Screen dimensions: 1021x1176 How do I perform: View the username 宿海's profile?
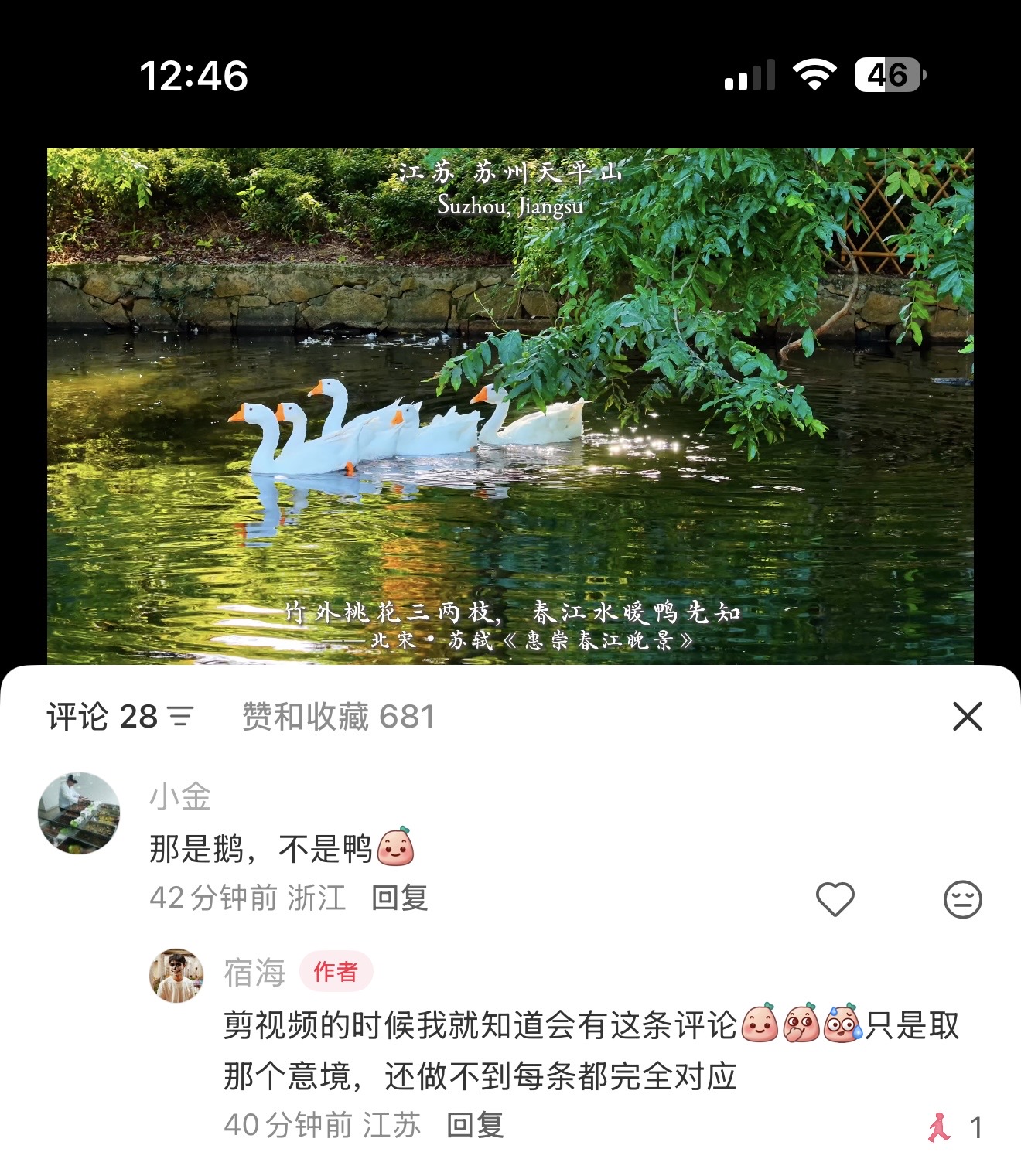pyautogui.click(x=254, y=973)
